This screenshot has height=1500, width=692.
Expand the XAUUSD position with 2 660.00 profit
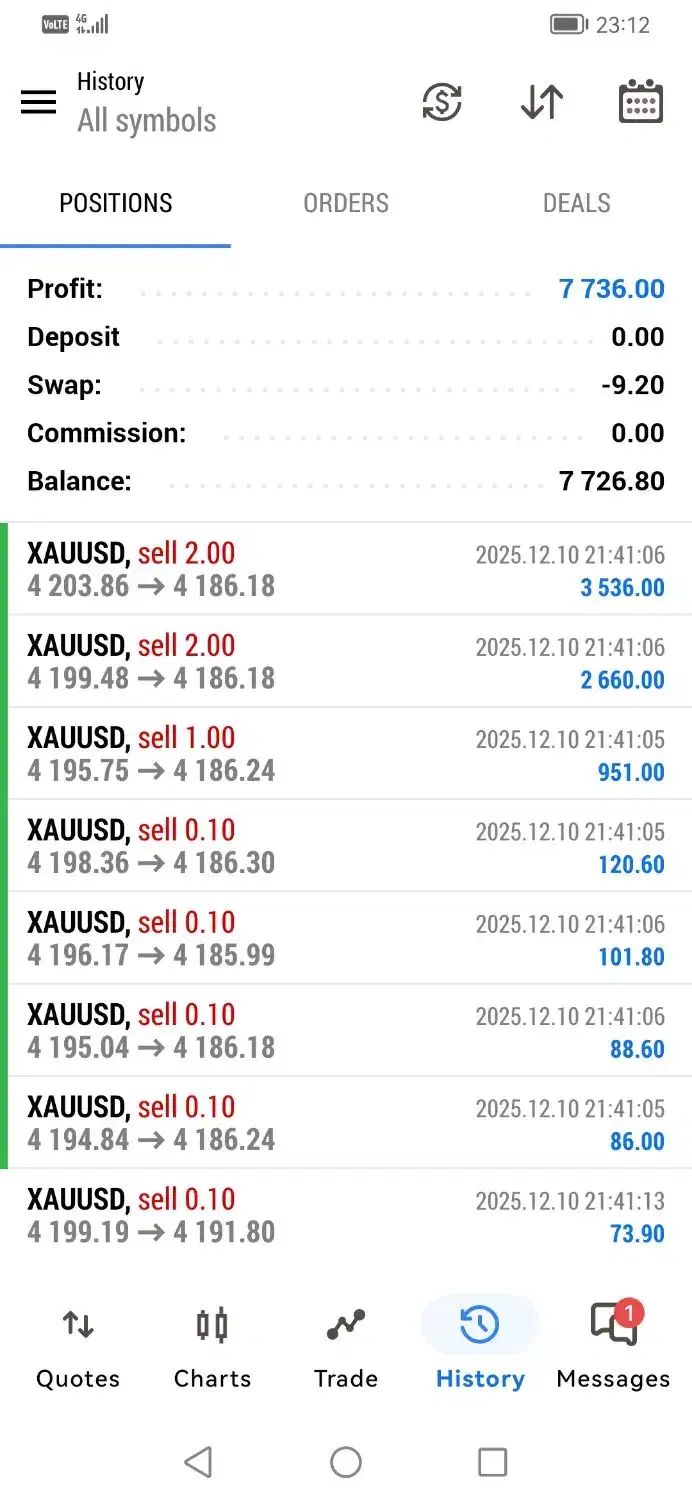[x=346, y=661]
